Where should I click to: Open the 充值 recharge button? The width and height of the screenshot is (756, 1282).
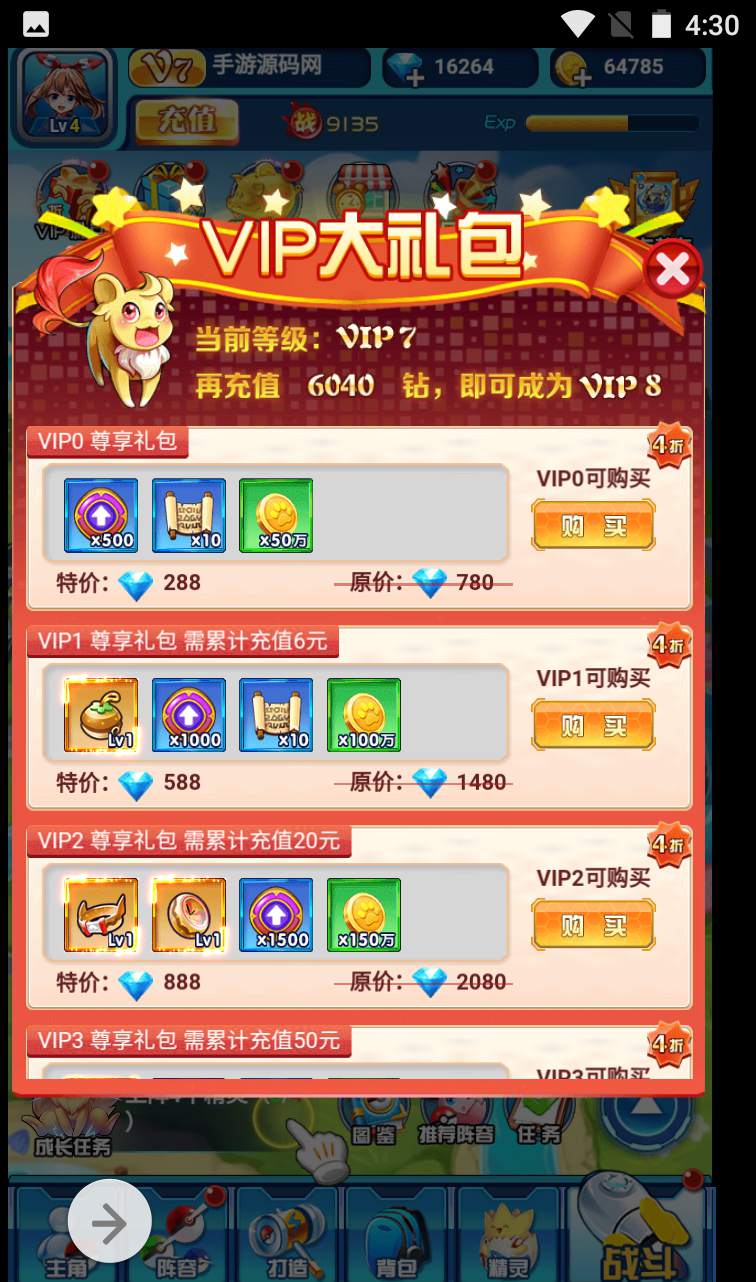[x=187, y=122]
